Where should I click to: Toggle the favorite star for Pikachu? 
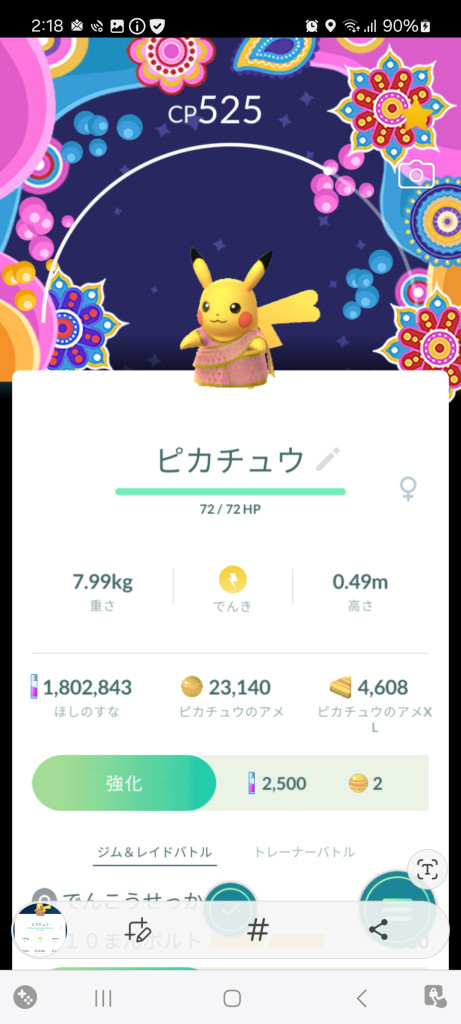tap(416, 116)
